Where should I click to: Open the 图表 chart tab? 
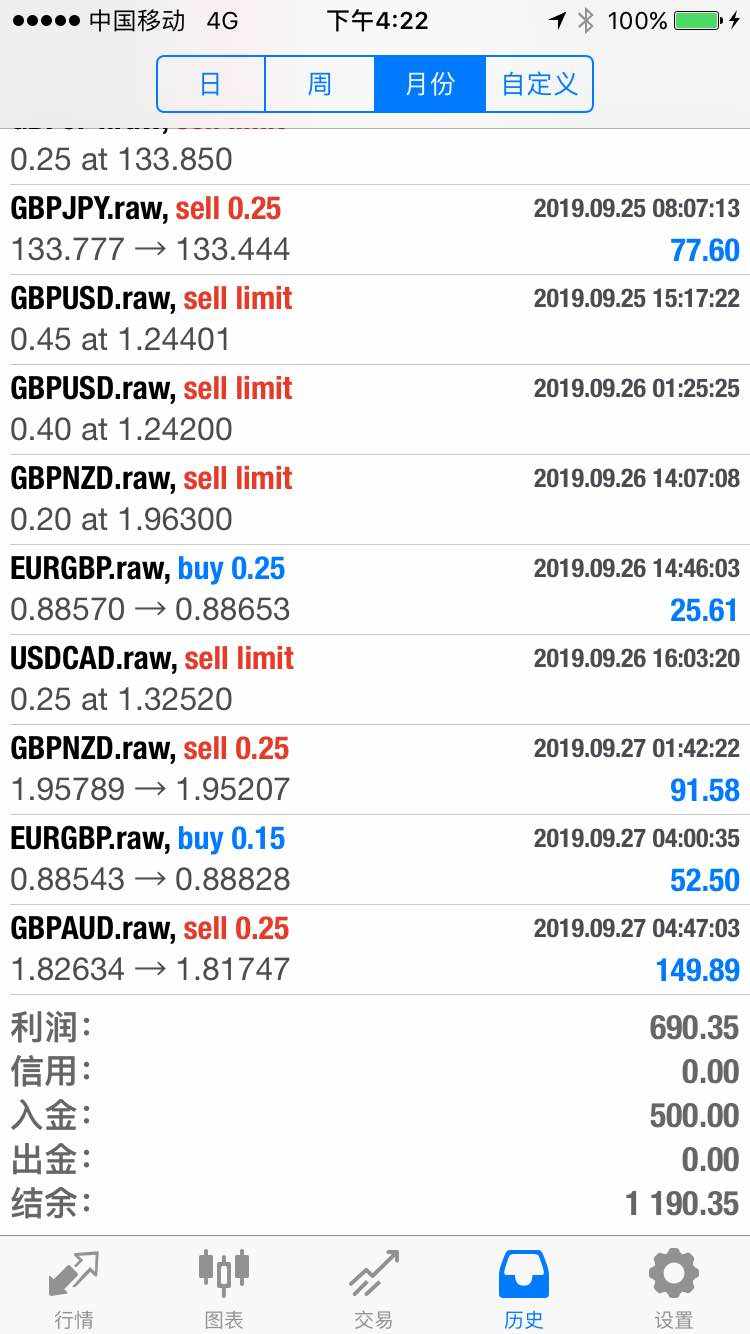[x=224, y=1288]
